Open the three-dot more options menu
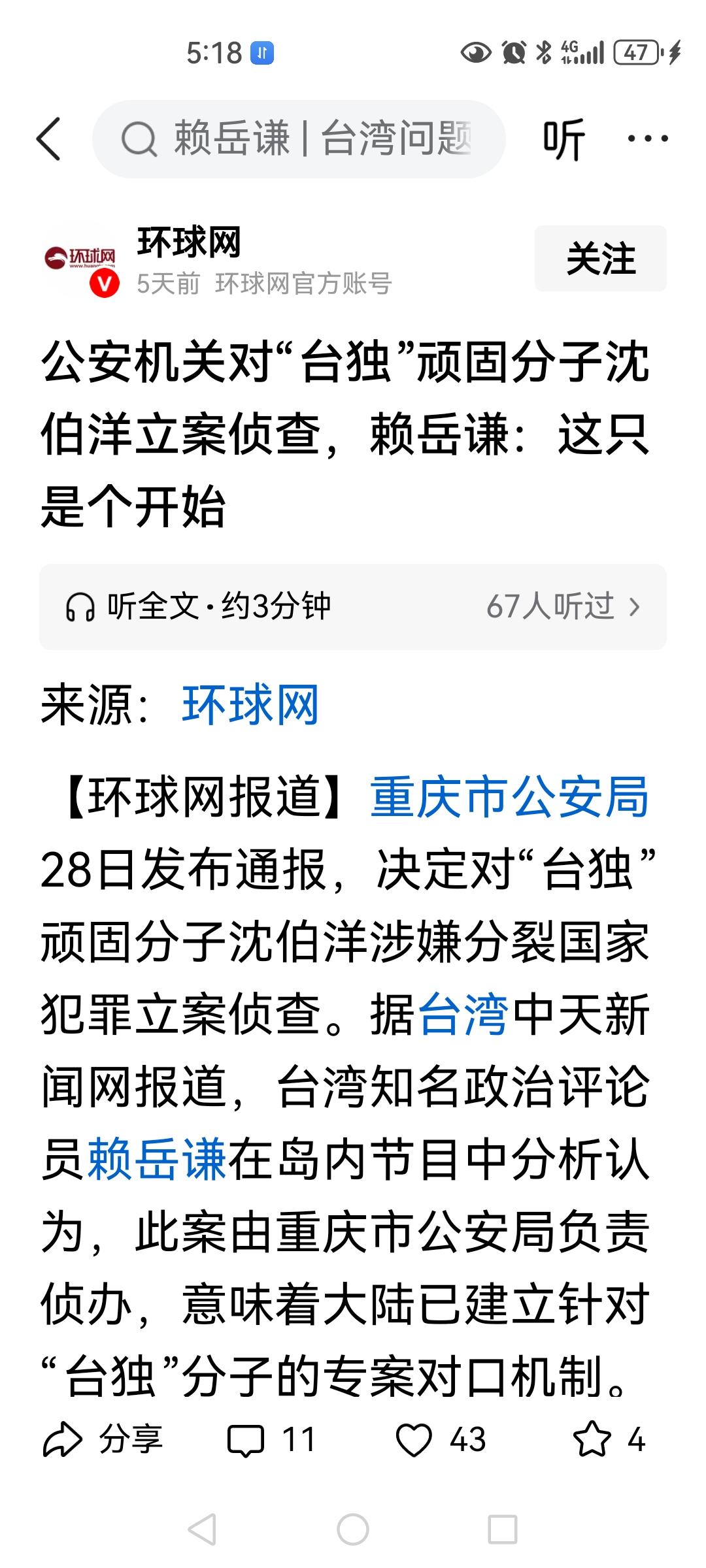This screenshot has height=1568, width=706. [646, 139]
